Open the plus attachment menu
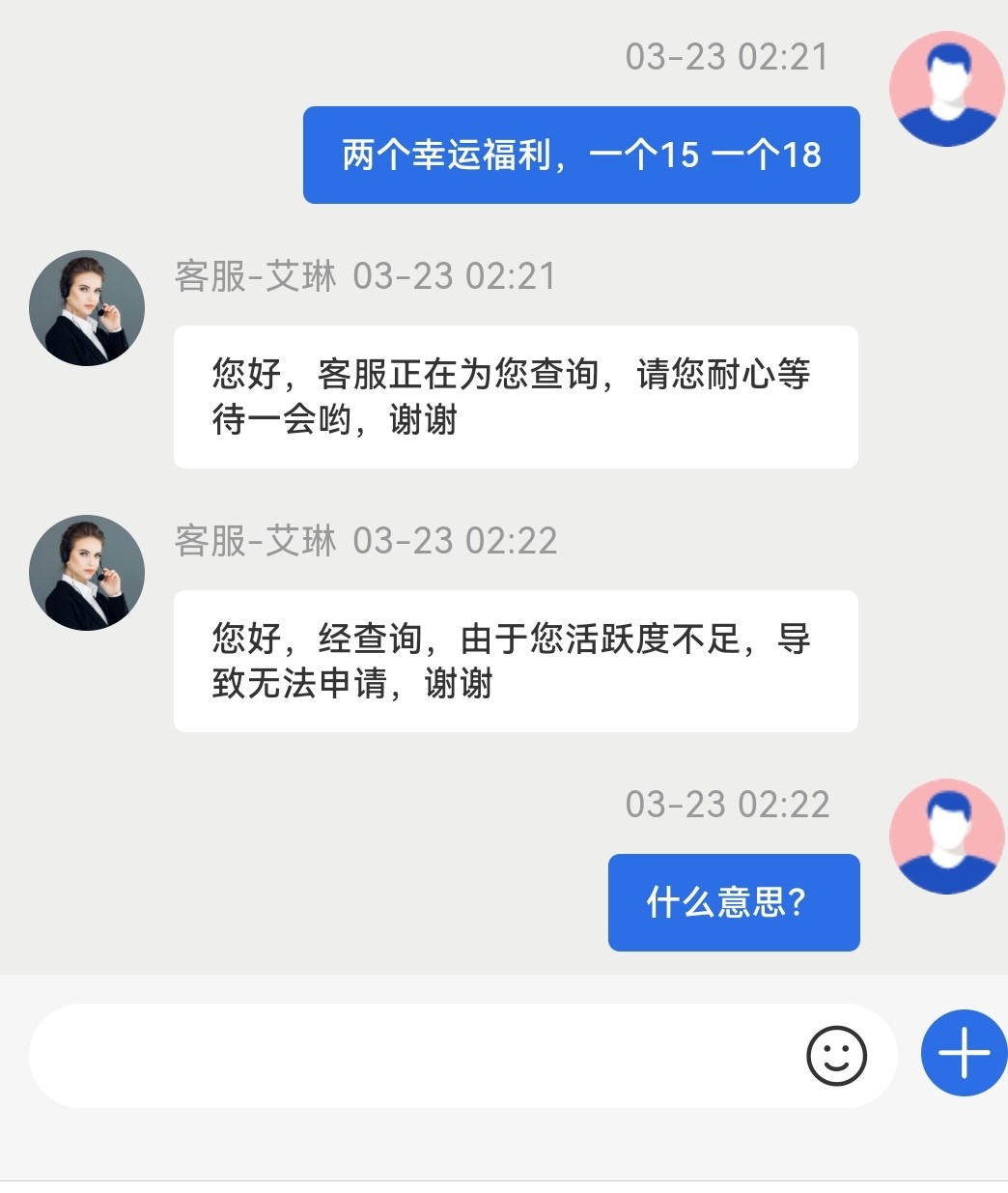The width and height of the screenshot is (1008, 1193). coord(964,1053)
